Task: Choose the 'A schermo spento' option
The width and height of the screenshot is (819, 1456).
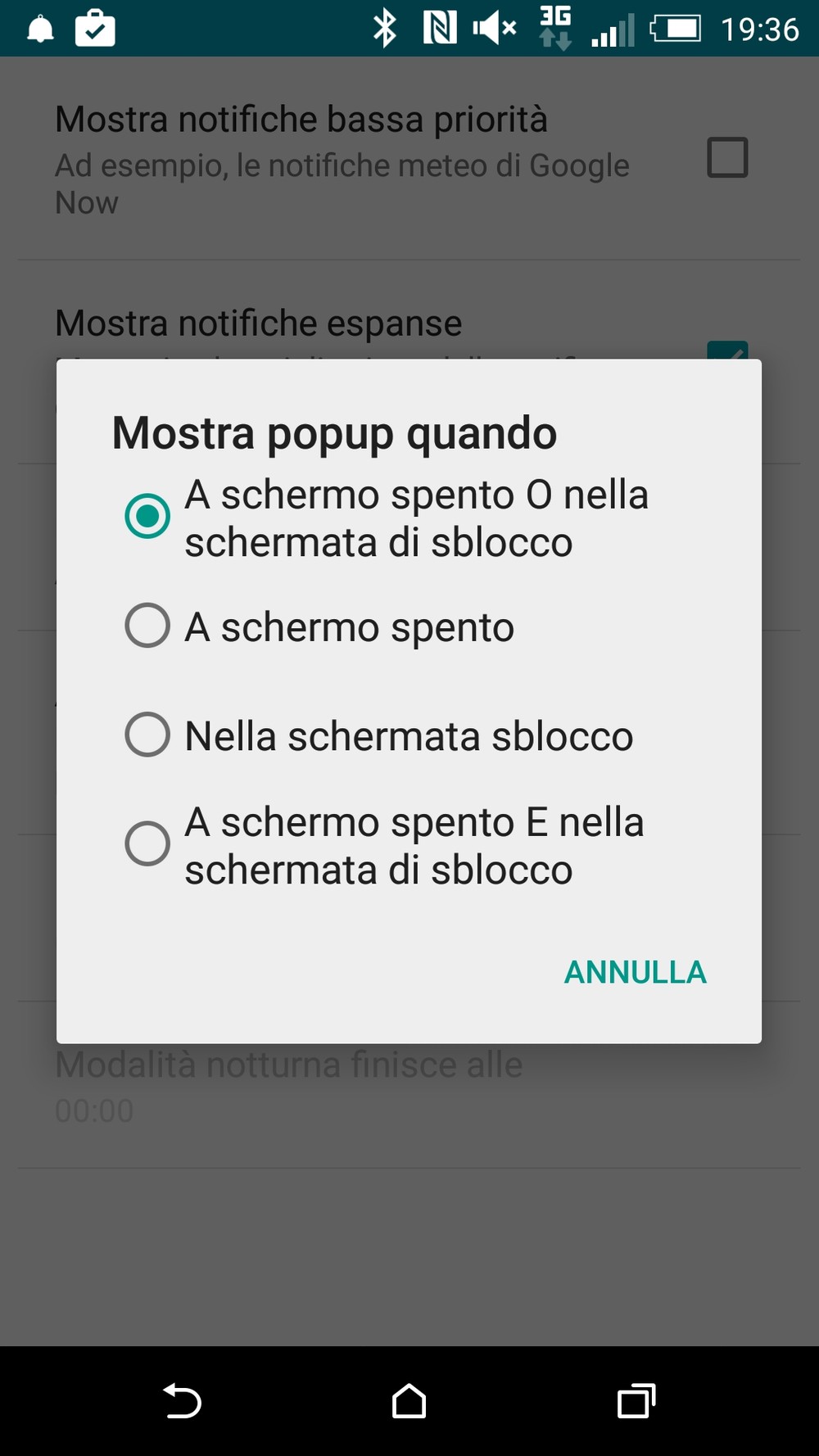Action: (148, 626)
